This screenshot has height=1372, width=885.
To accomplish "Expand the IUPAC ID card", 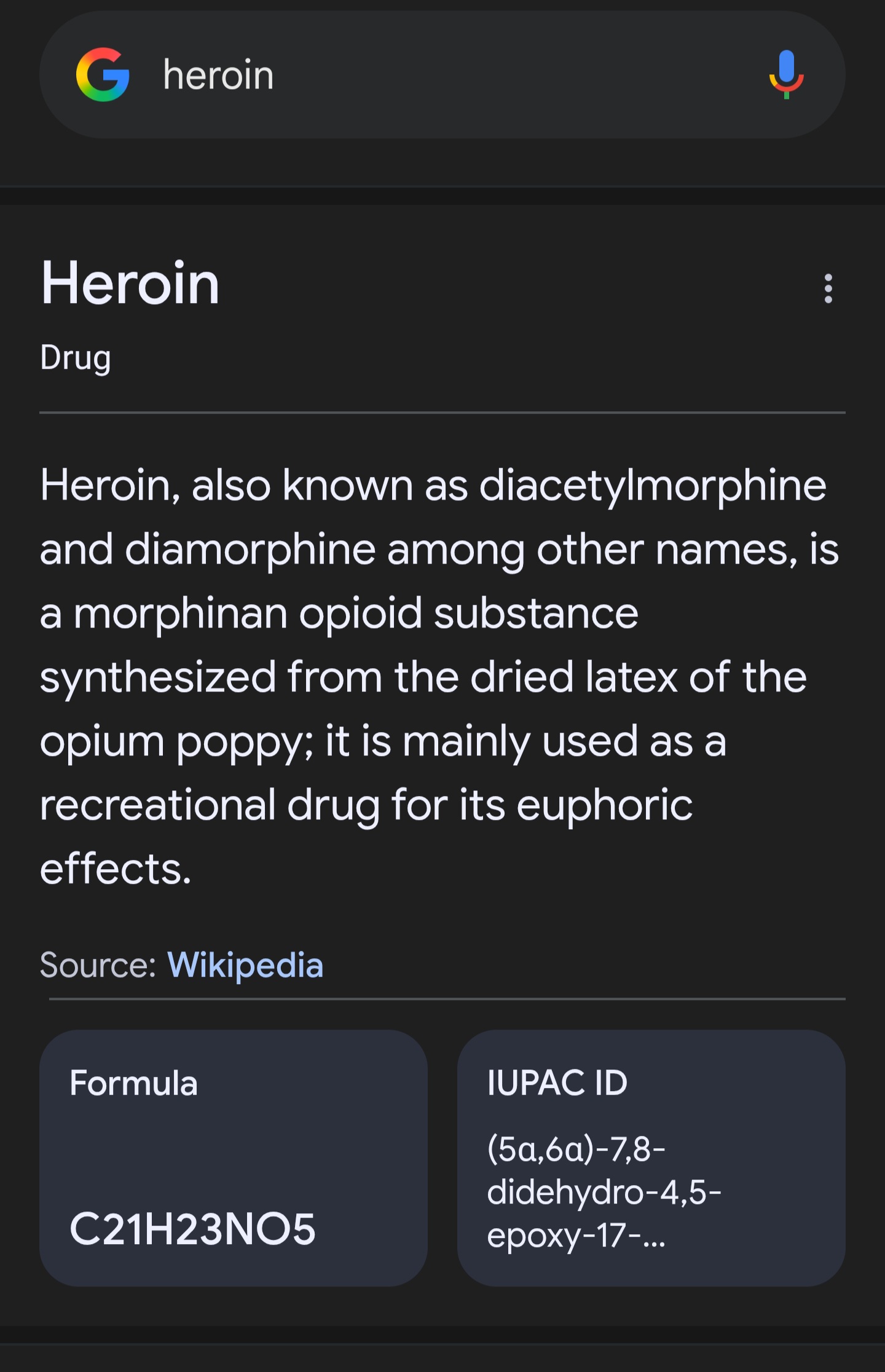I will (x=651, y=1158).
